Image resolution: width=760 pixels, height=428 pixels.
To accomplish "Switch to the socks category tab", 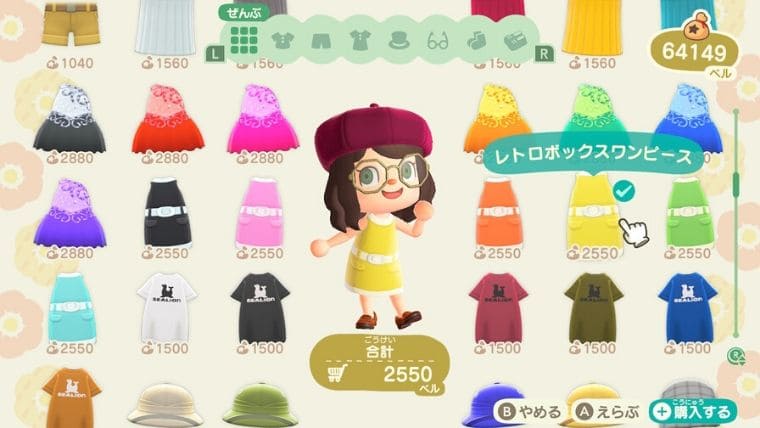I will [x=477, y=42].
